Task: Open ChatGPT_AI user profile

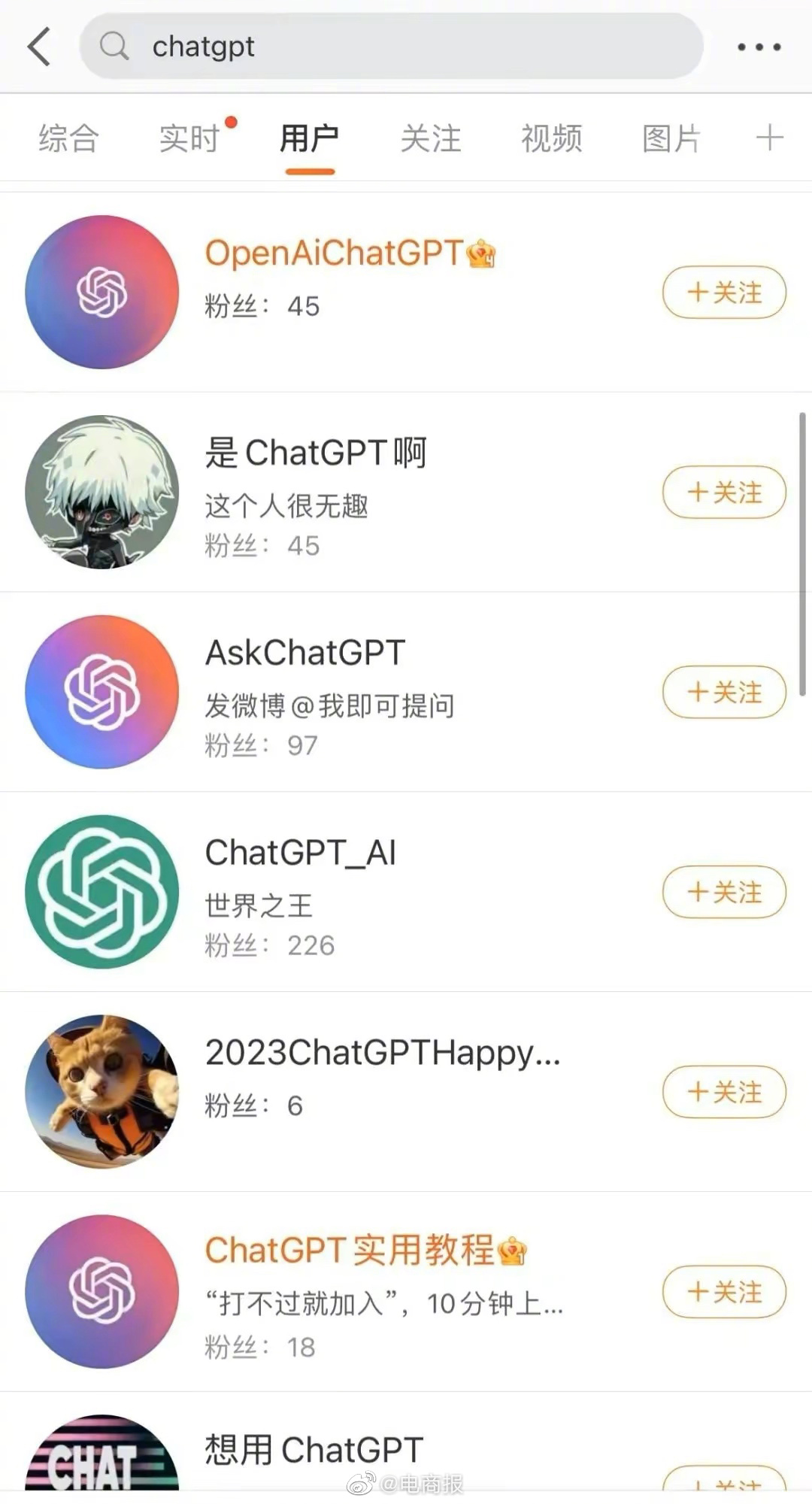Action: (301, 853)
